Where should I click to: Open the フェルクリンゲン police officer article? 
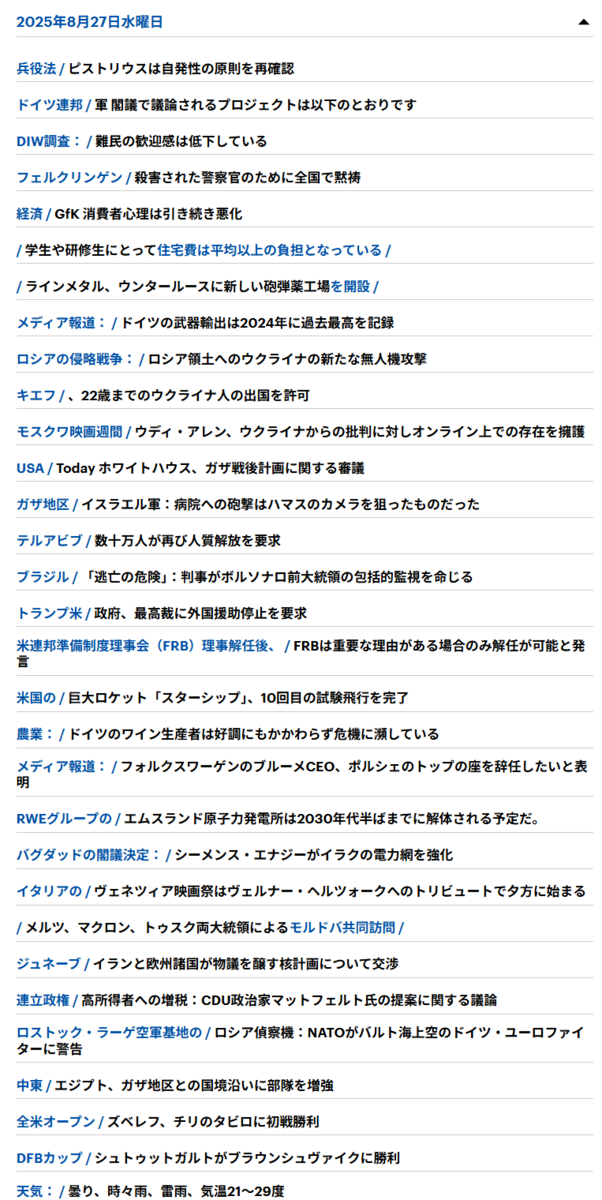tap(247, 177)
